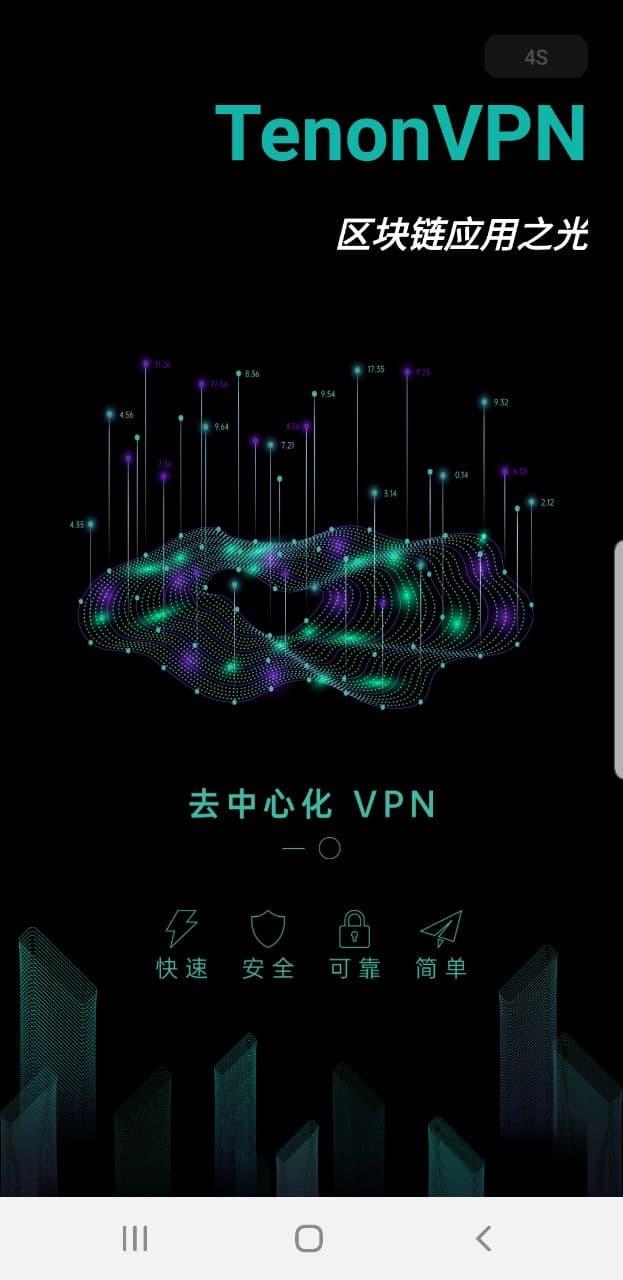The width and height of the screenshot is (623, 1280).
Task: Tap the 4S countdown skip button
Action: coord(536,57)
